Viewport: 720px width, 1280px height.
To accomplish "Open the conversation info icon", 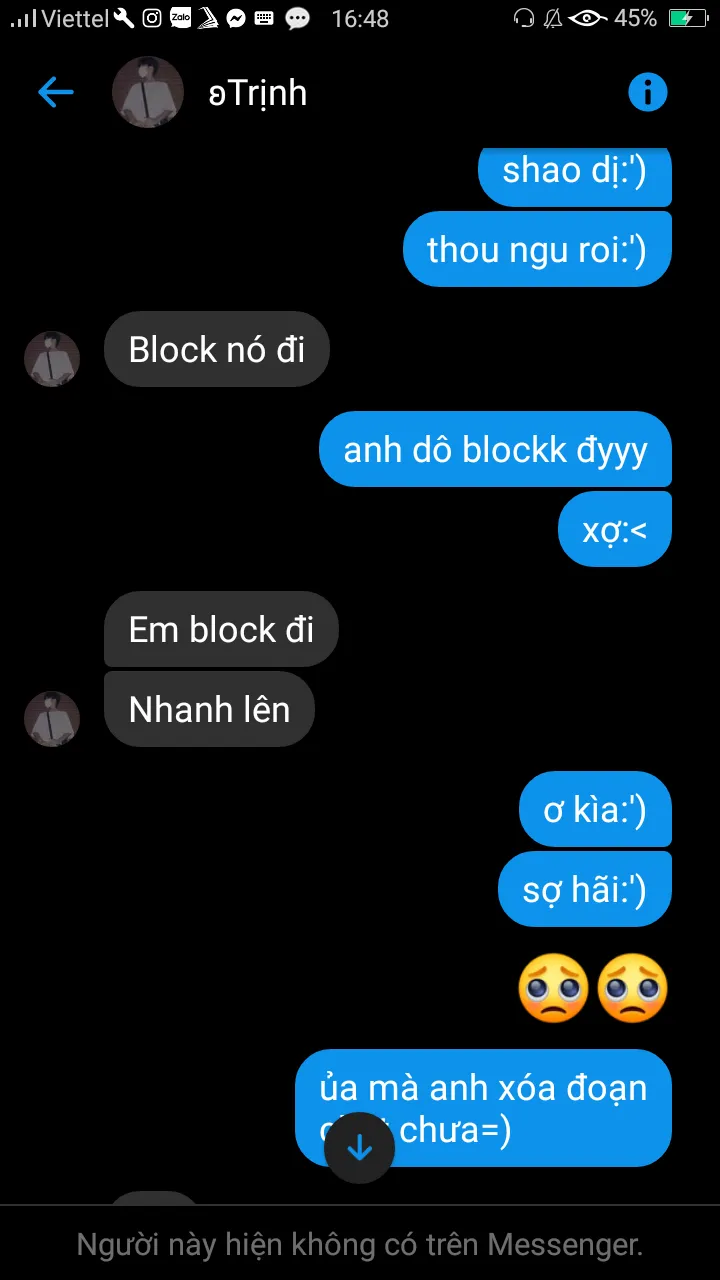I will click(x=647, y=93).
